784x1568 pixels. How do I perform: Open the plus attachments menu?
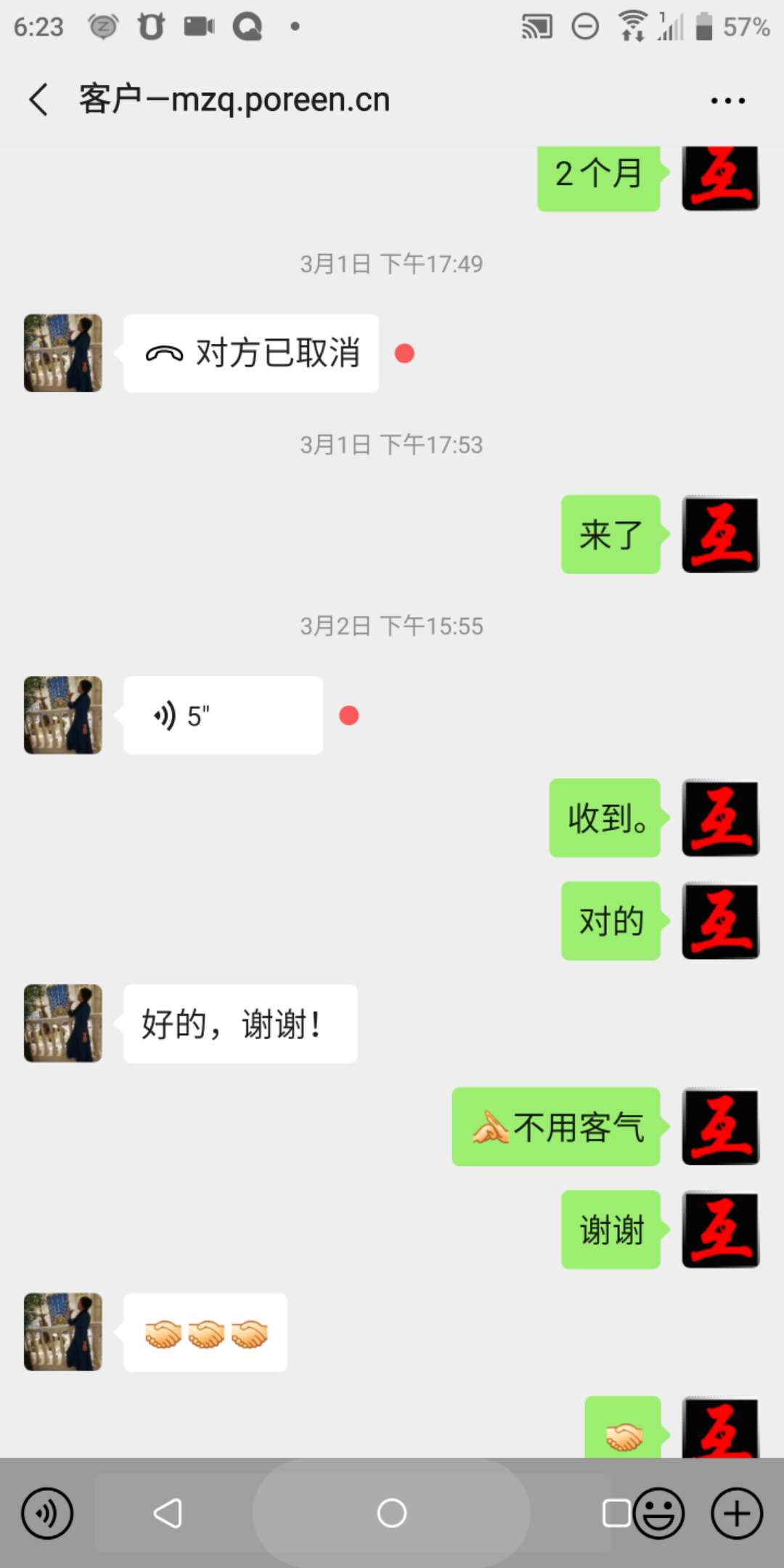click(x=736, y=1514)
